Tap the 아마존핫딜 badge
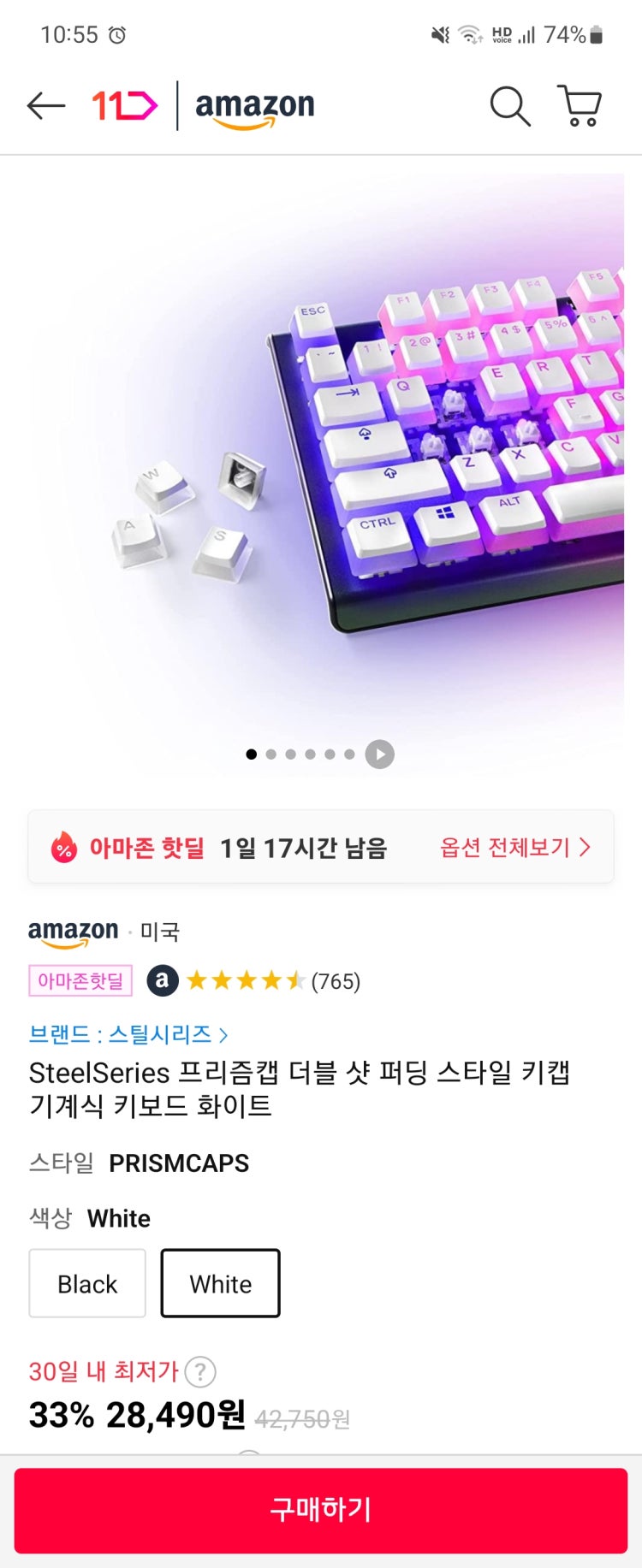 pyautogui.click(x=80, y=981)
